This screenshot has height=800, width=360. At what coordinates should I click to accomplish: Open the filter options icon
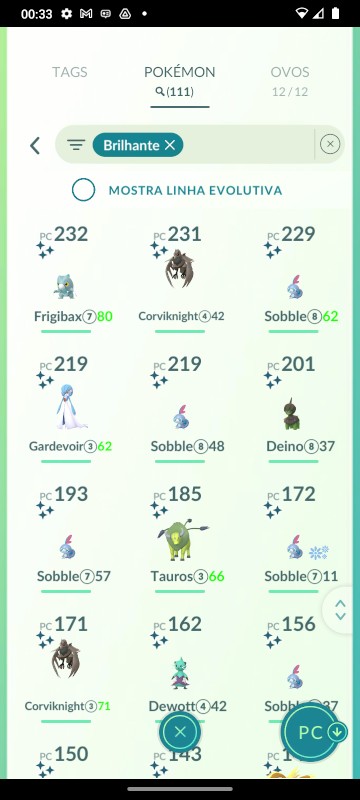tap(76, 145)
